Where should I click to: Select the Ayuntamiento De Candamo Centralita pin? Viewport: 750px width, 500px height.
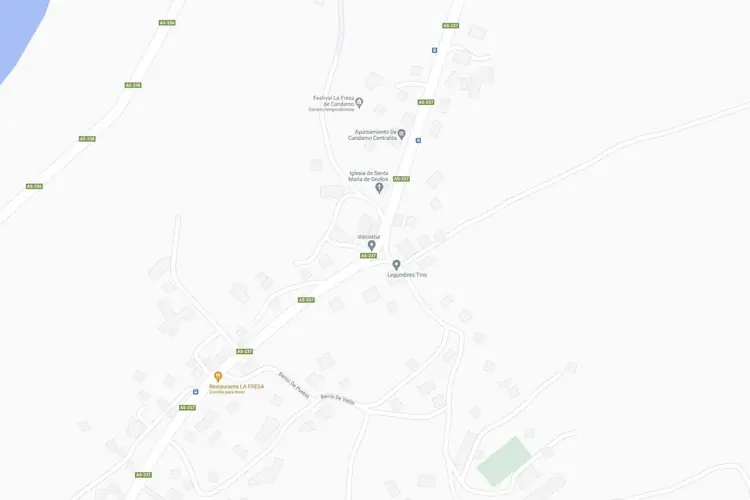coord(401,134)
